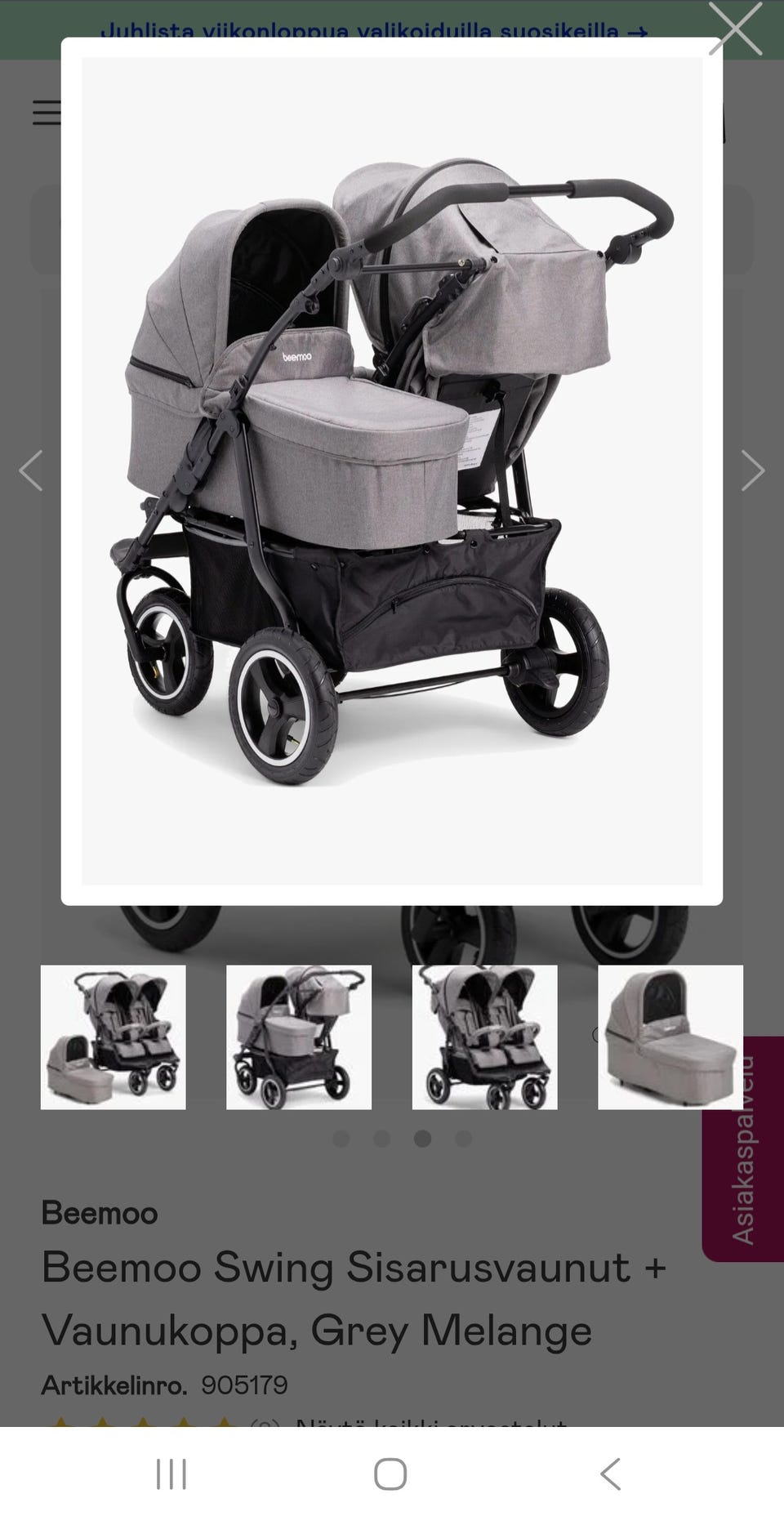Go to the system home screen
784x1525 pixels.
click(390, 1474)
